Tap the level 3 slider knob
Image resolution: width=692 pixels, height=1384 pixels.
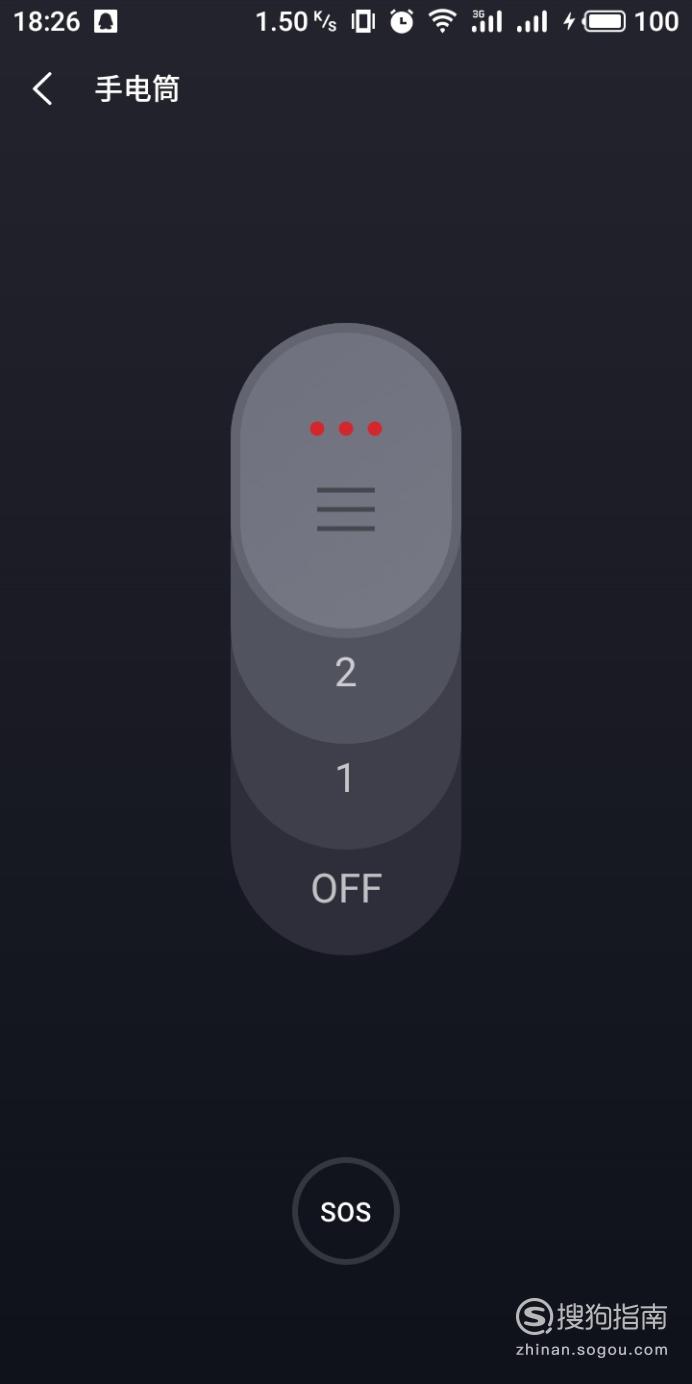[346, 480]
